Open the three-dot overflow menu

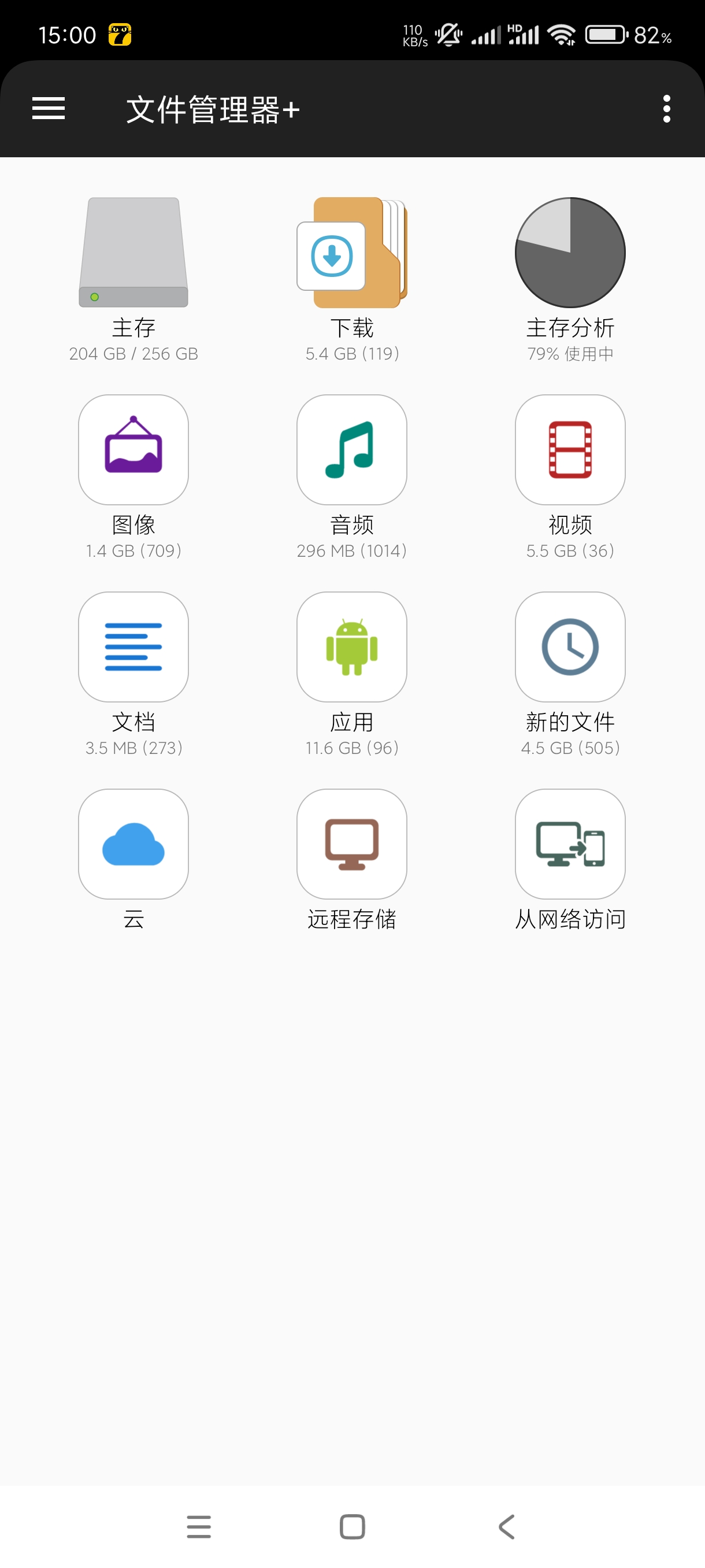667,109
